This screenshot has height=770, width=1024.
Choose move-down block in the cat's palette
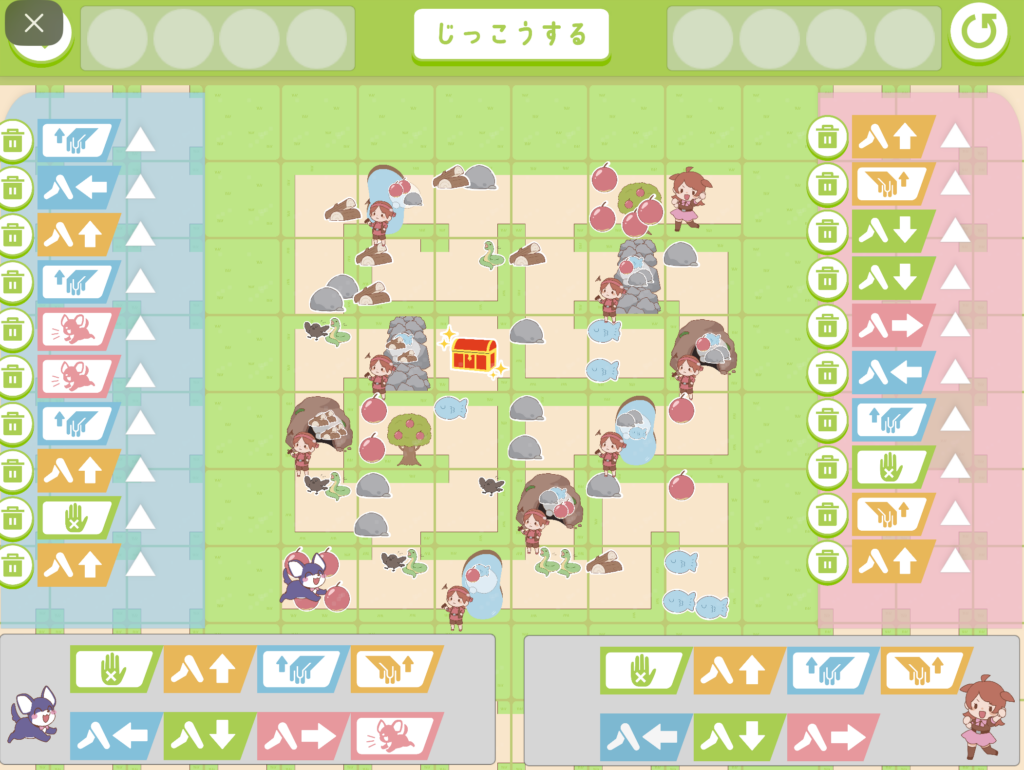tap(208, 735)
